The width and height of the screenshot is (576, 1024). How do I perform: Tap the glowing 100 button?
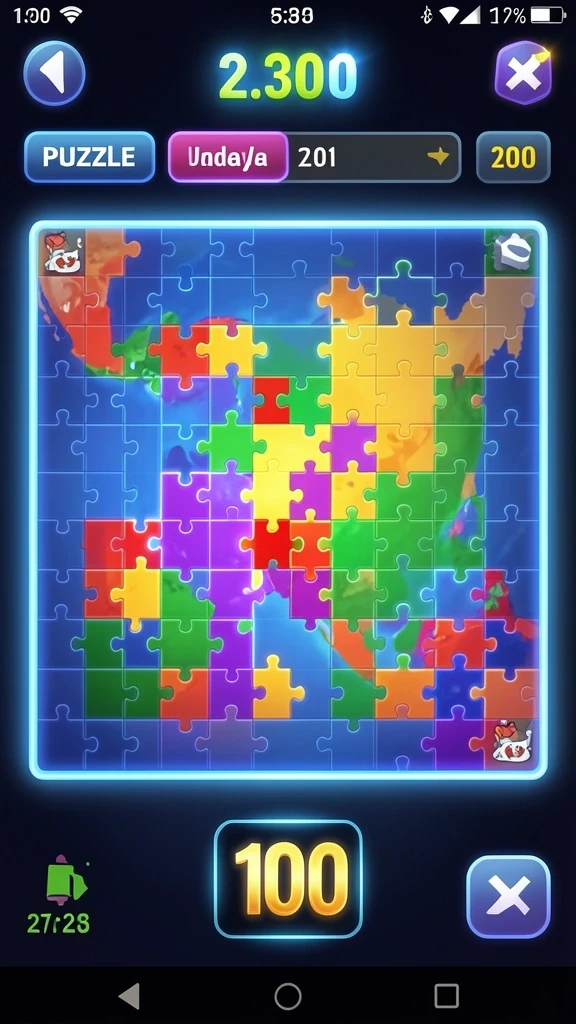pyautogui.click(x=288, y=879)
